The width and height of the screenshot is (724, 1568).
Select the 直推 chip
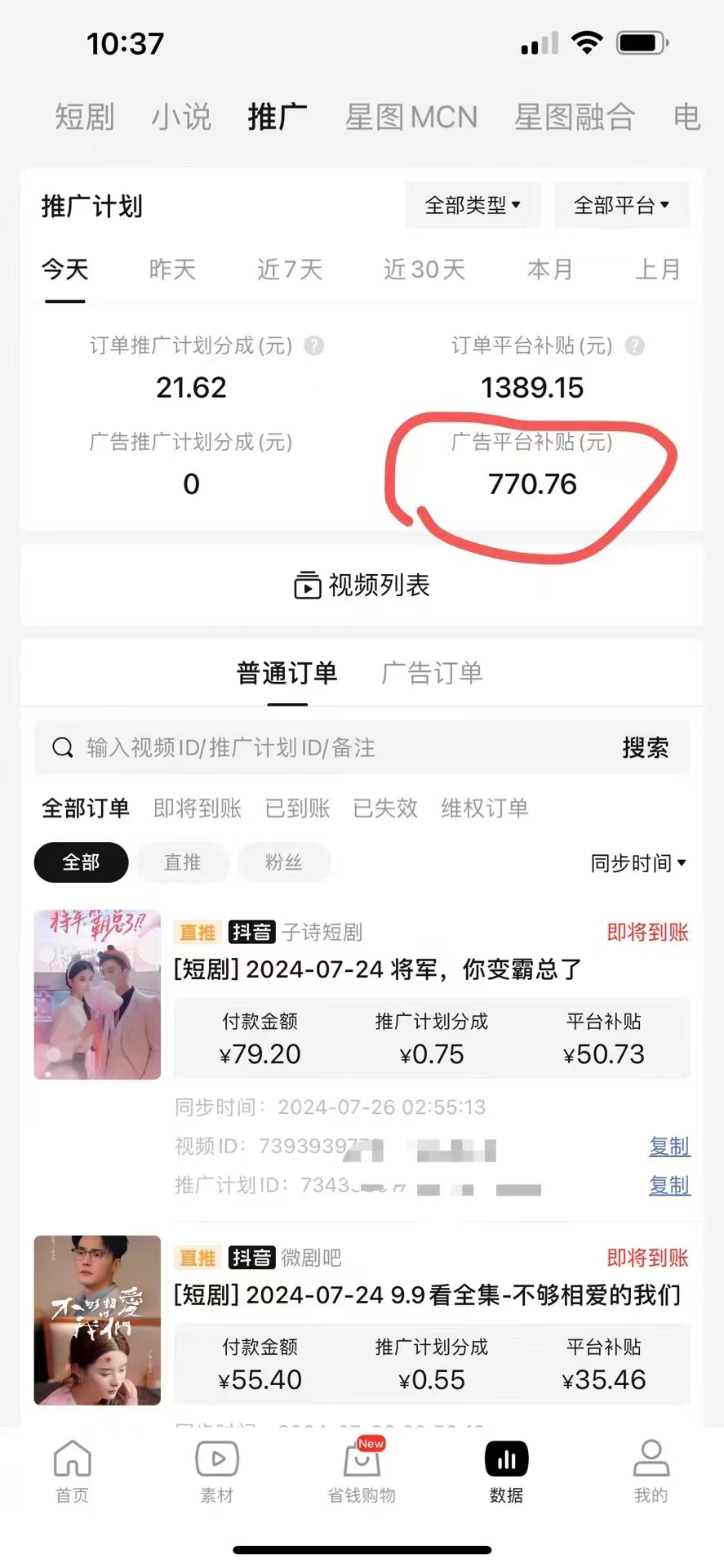(x=182, y=862)
